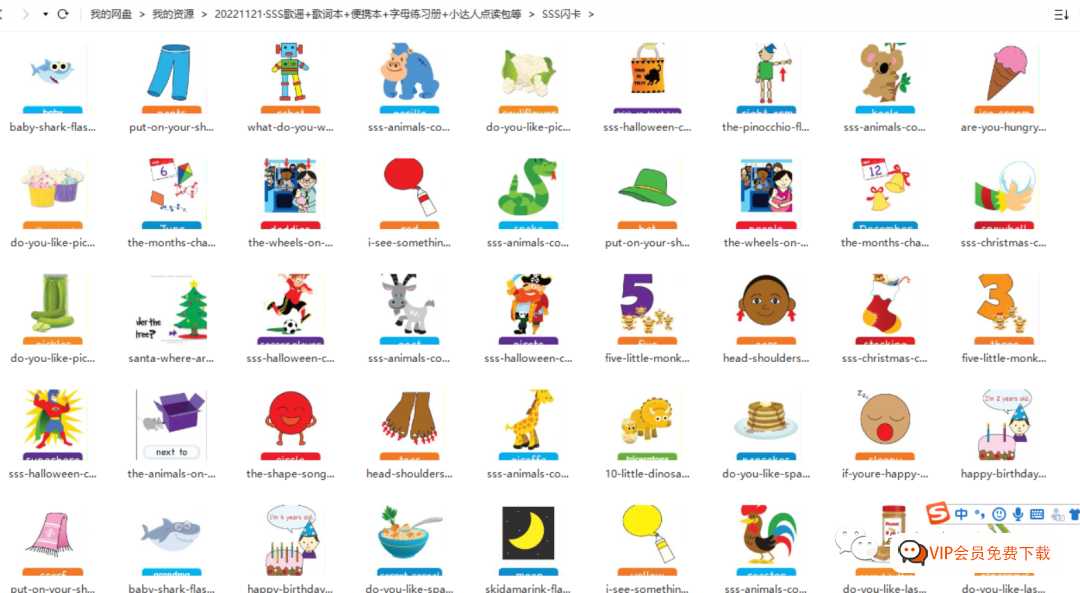Go forward to the next folder
This screenshot has width=1080, height=593.
click(25, 14)
